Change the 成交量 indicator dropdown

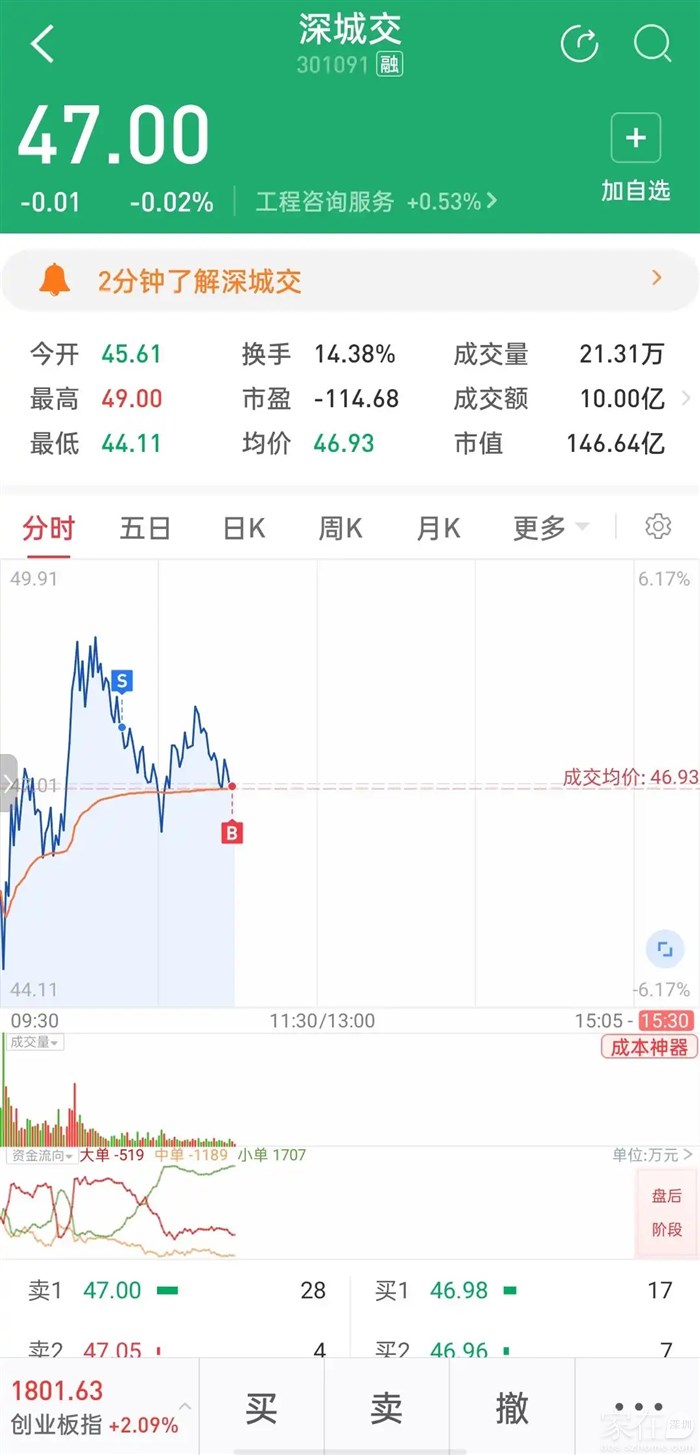(x=33, y=1043)
